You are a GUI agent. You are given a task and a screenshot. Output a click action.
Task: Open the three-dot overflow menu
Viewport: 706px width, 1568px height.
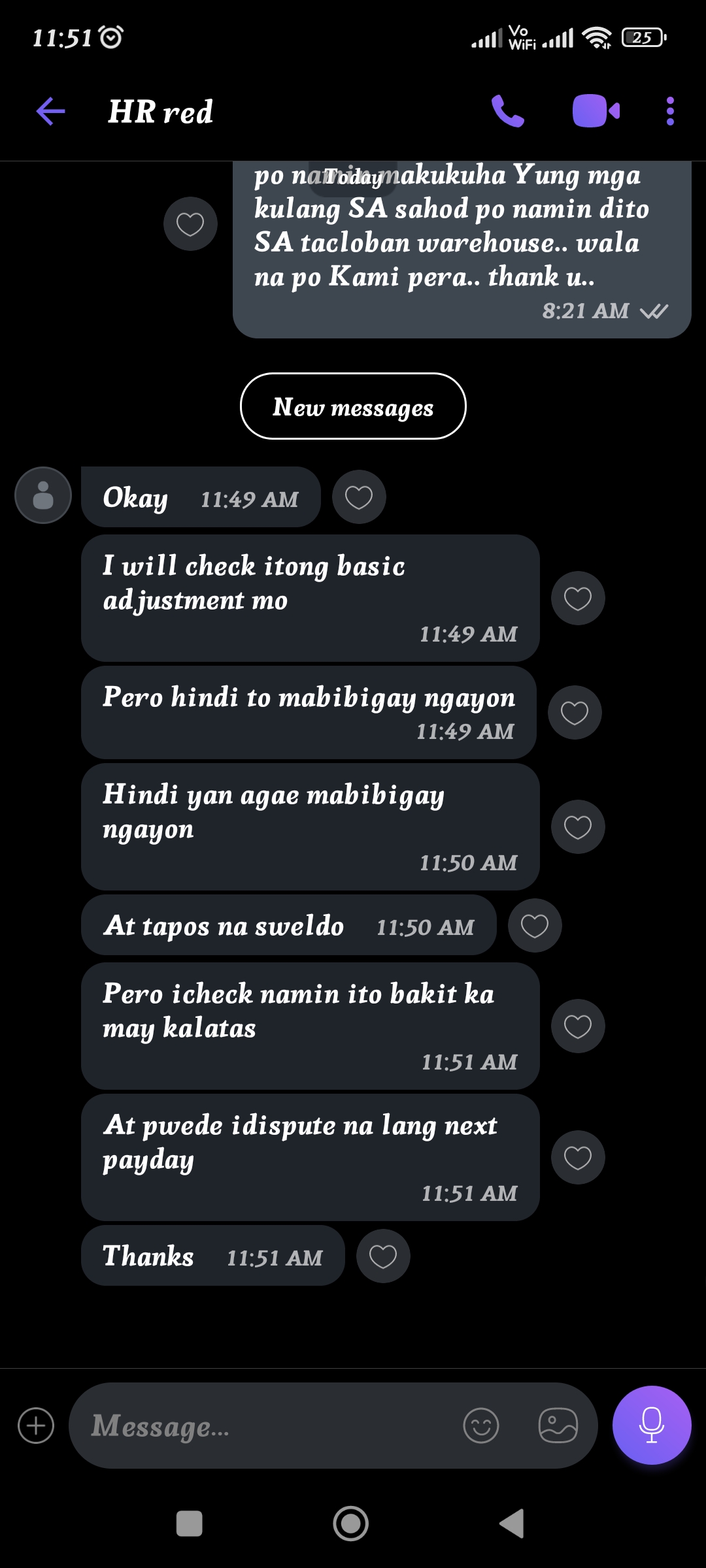tap(670, 111)
